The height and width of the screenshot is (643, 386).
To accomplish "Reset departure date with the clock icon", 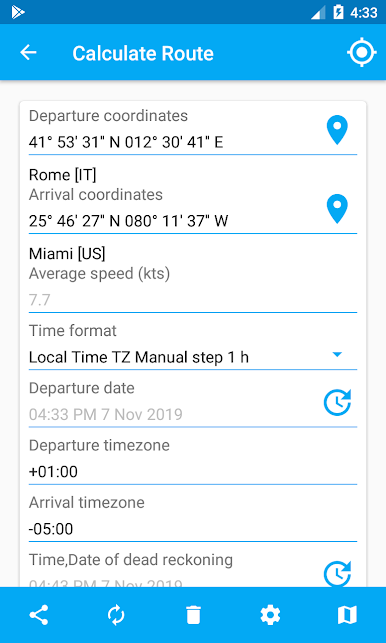I will click(x=337, y=403).
